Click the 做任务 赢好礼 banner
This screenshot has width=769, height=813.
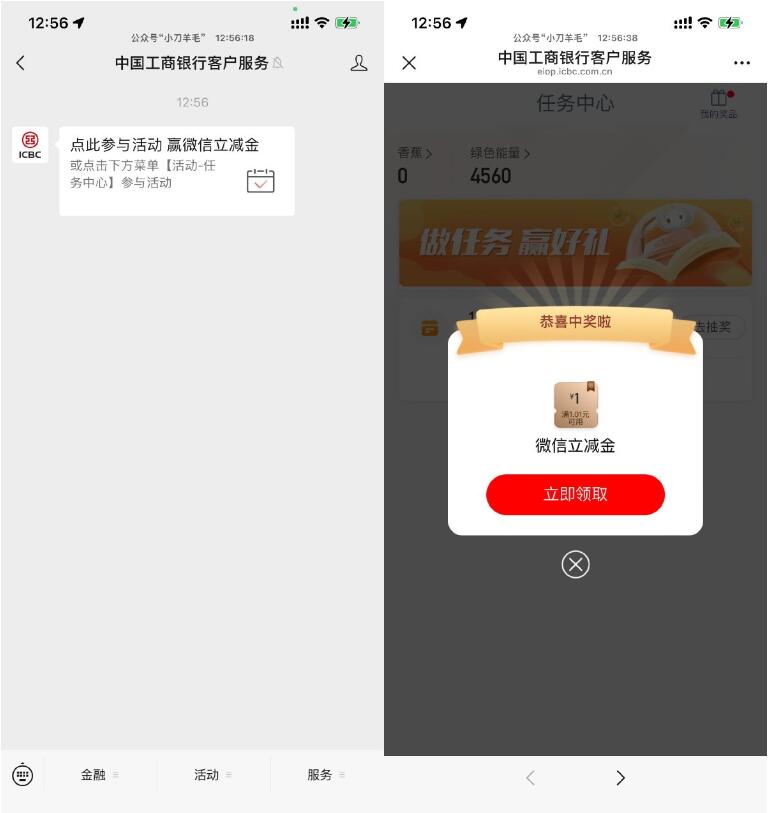coord(575,243)
